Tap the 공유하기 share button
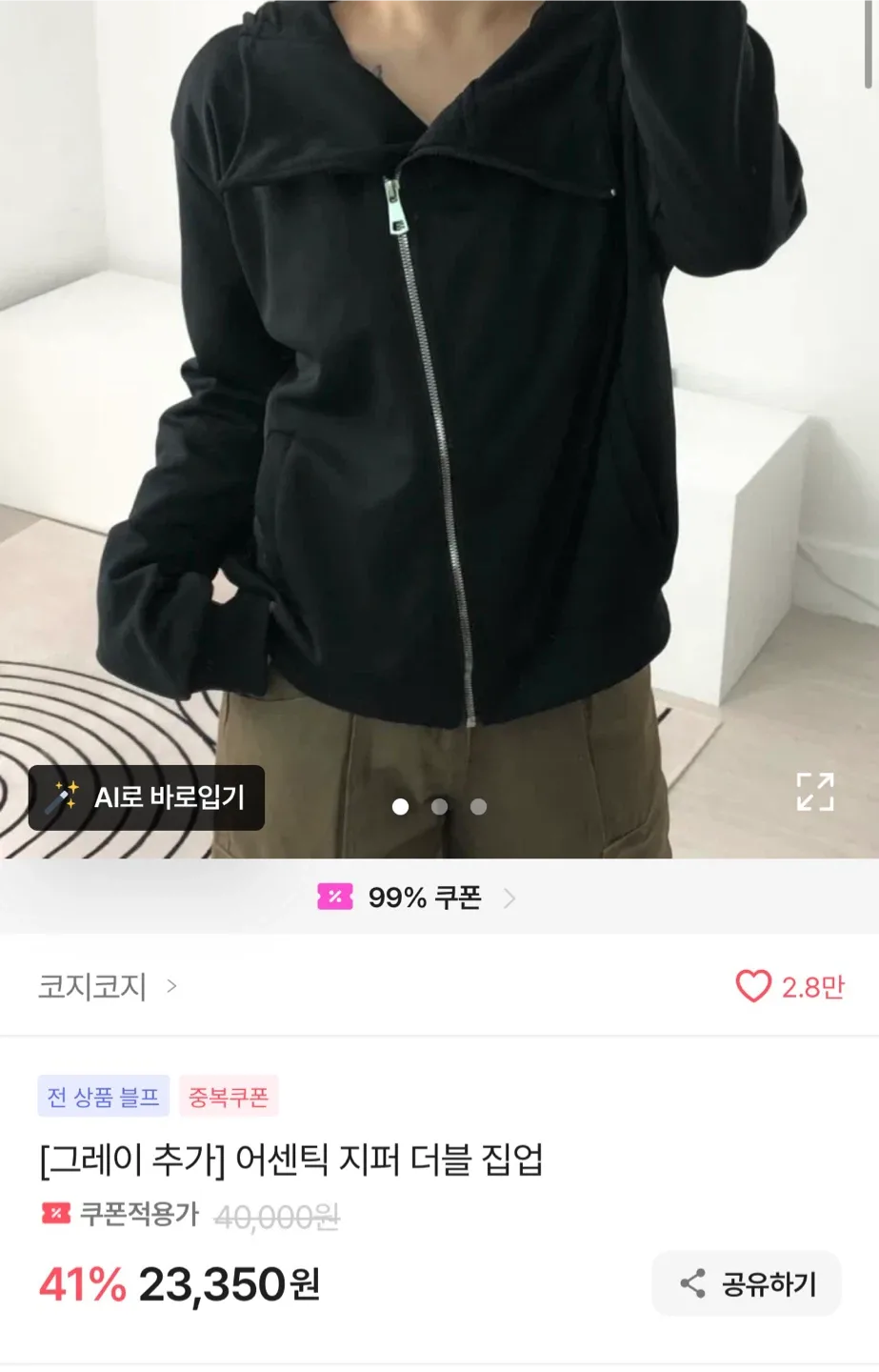This screenshot has width=879, height=1372. coord(748,1283)
